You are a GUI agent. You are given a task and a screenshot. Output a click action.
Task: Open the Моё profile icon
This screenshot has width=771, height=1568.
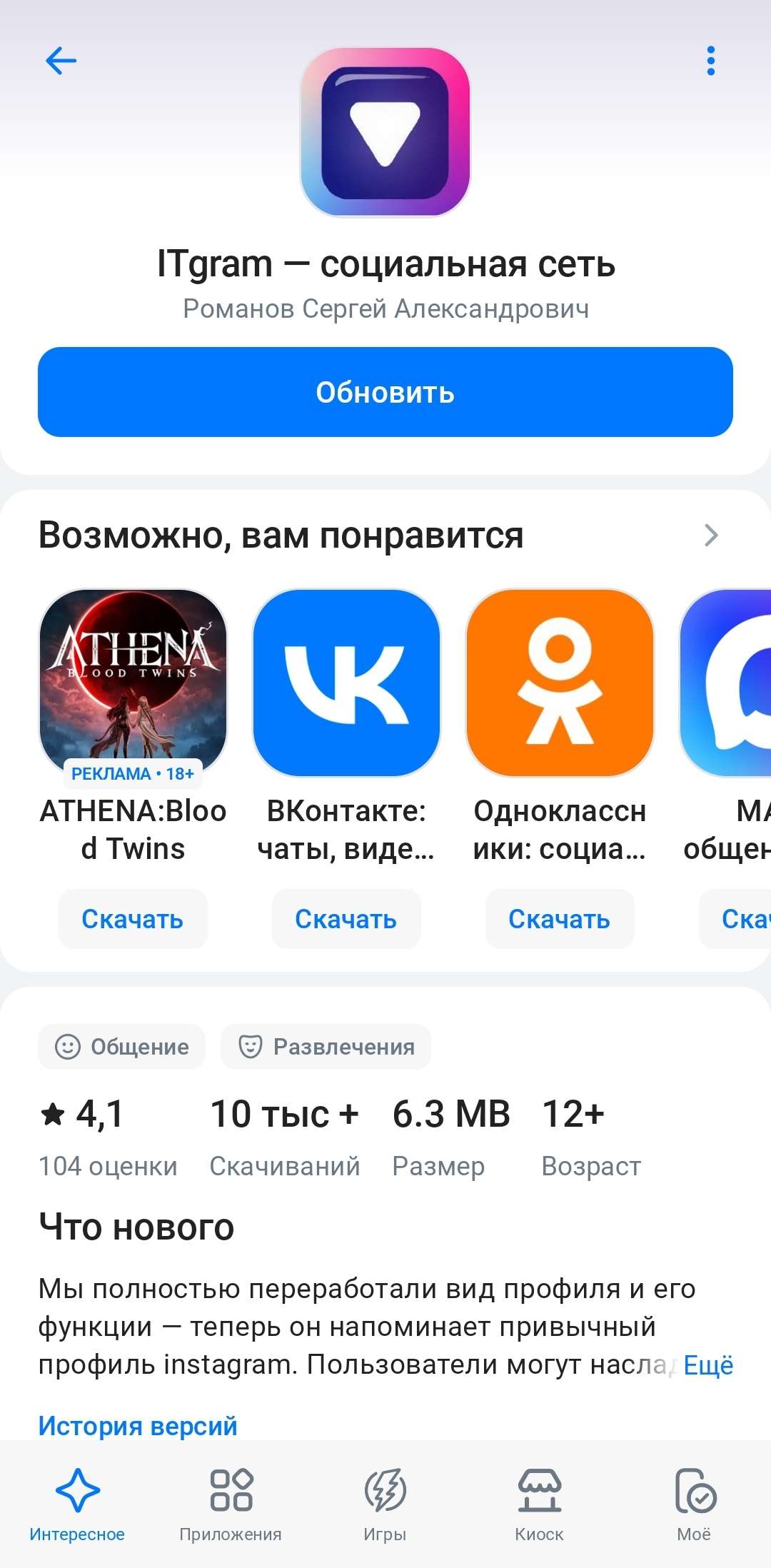[693, 1499]
